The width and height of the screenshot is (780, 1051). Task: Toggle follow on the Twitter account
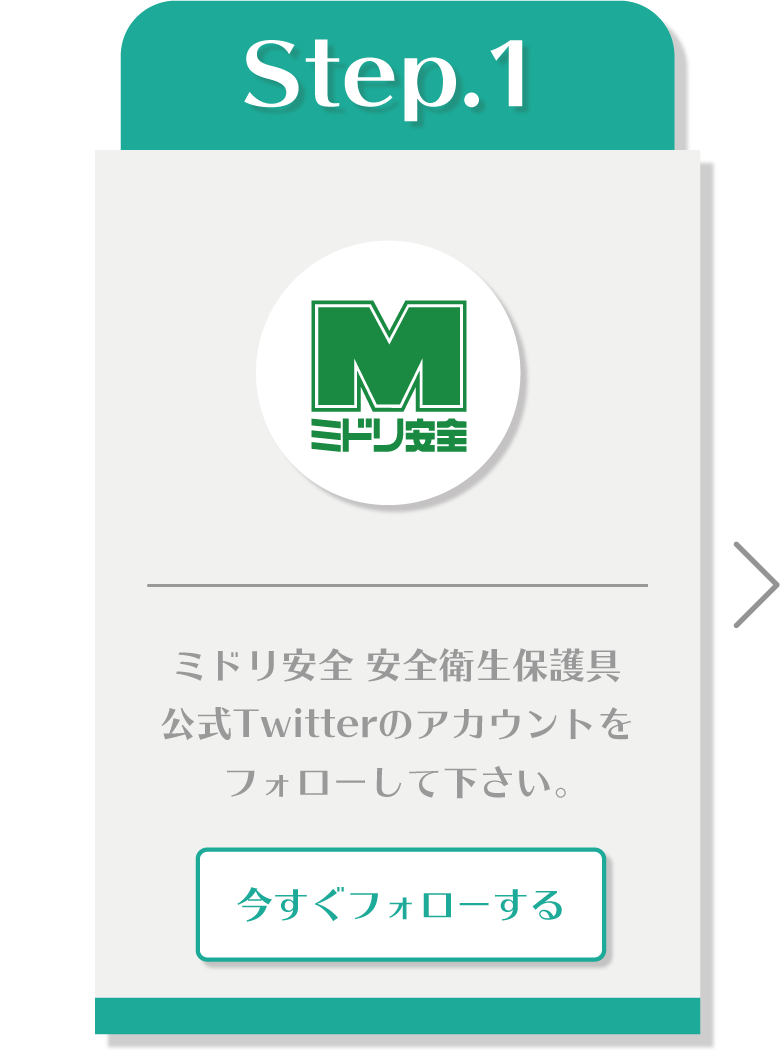398,904
